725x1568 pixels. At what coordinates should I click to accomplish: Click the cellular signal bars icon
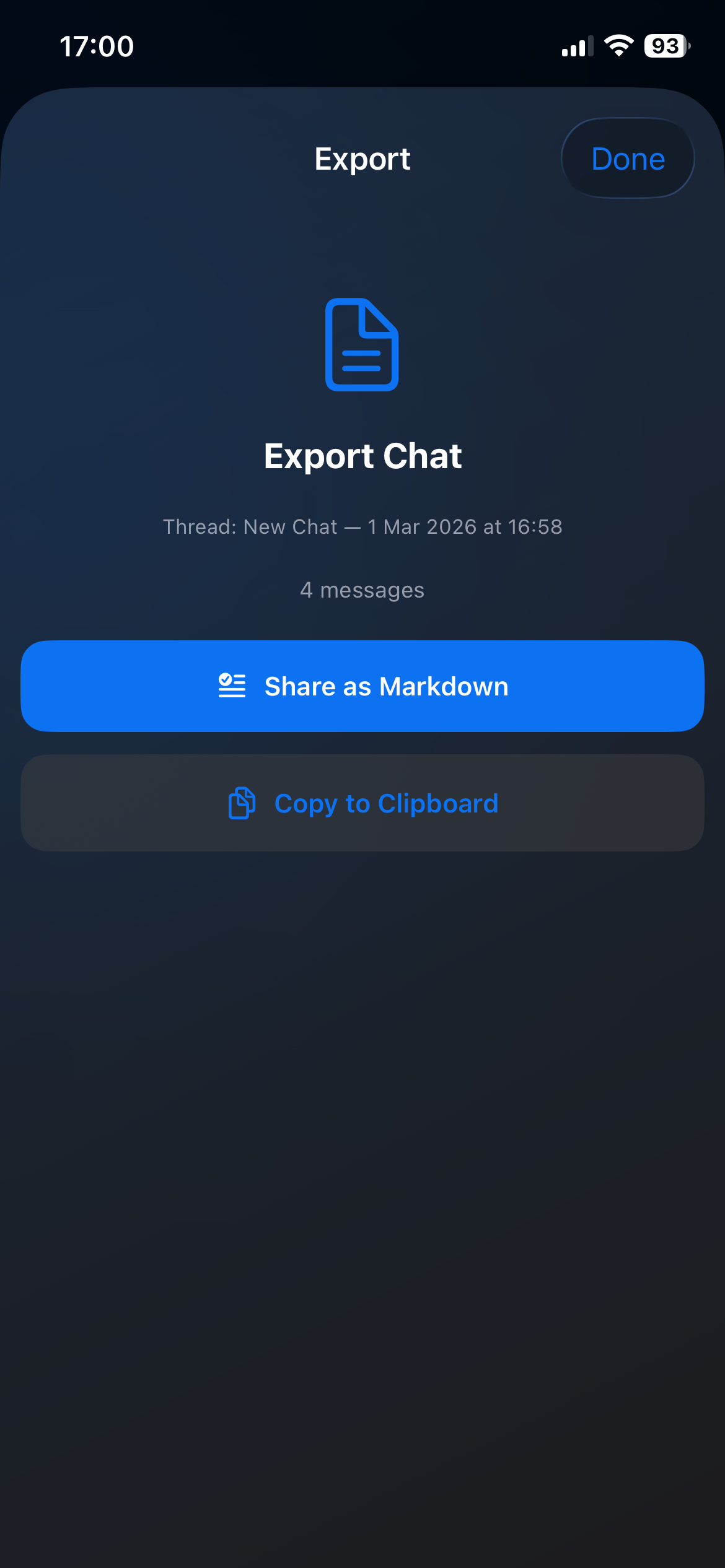(576, 46)
